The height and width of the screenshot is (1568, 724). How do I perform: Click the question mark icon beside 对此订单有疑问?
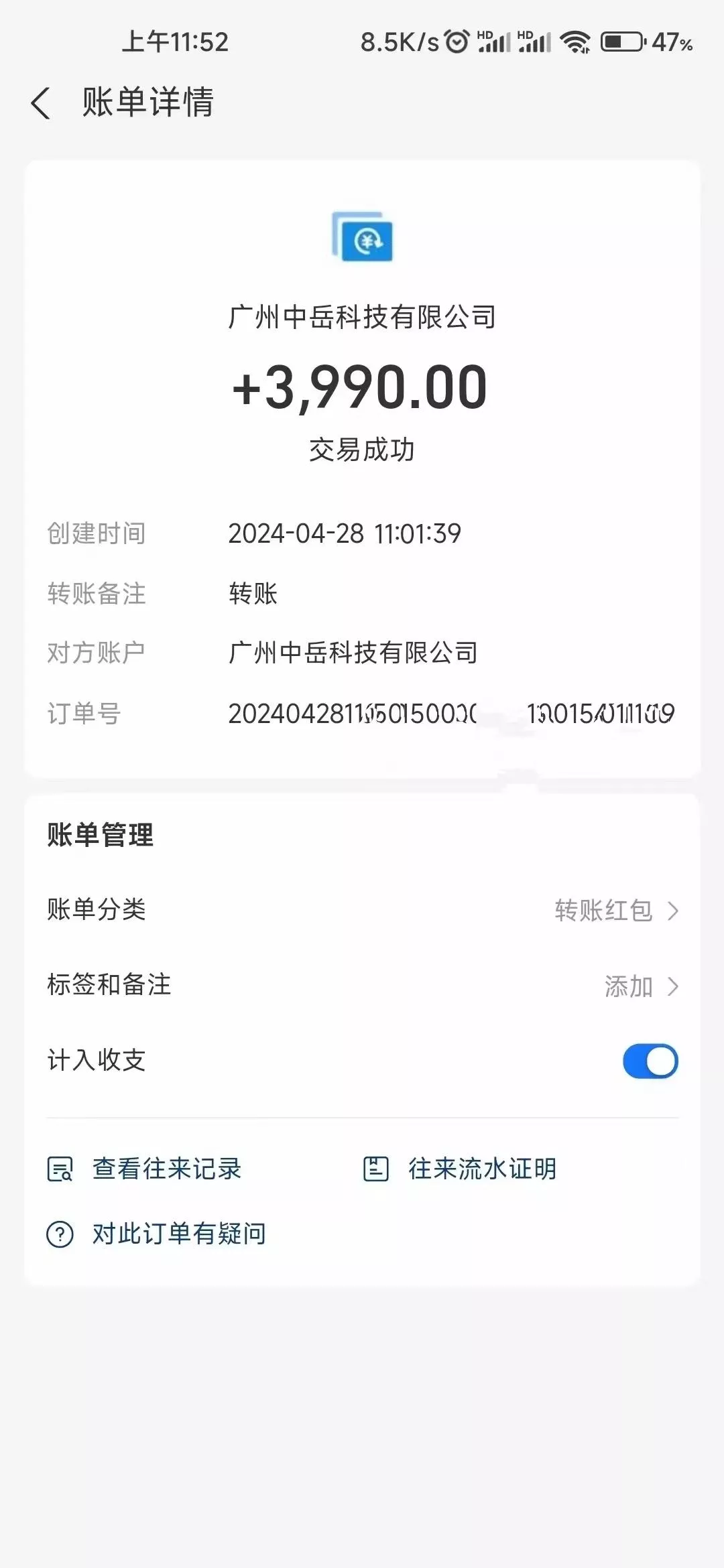[60, 1233]
